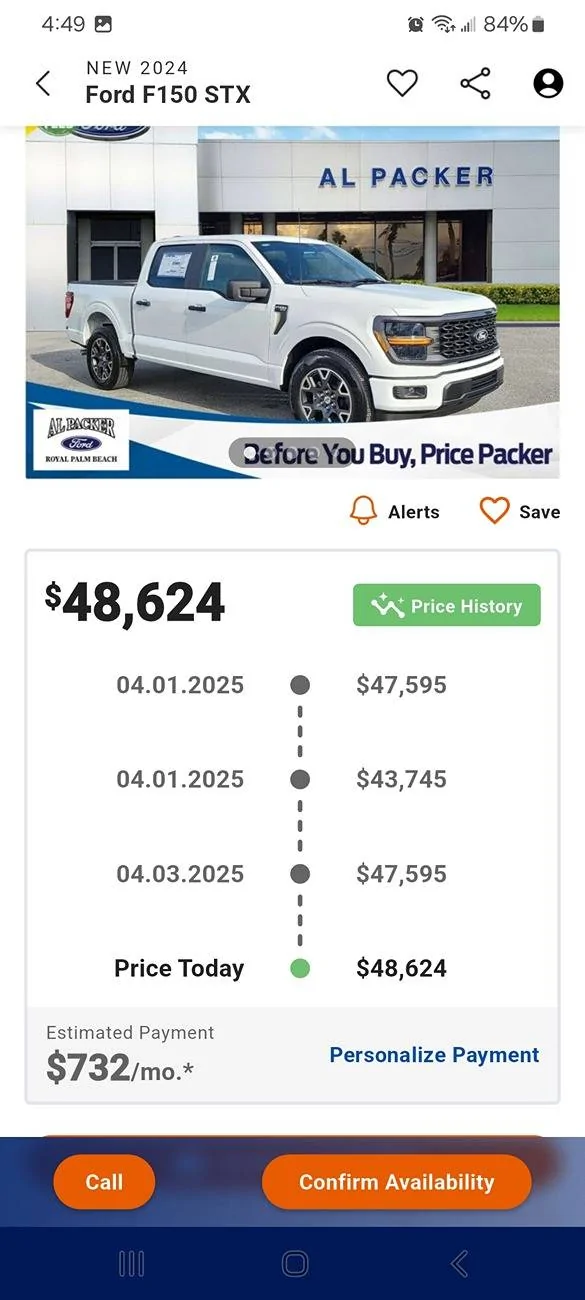Image resolution: width=585 pixels, height=1300 pixels.
Task: Set up price Alerts for this truck
Action: click(x=394, y=511)
